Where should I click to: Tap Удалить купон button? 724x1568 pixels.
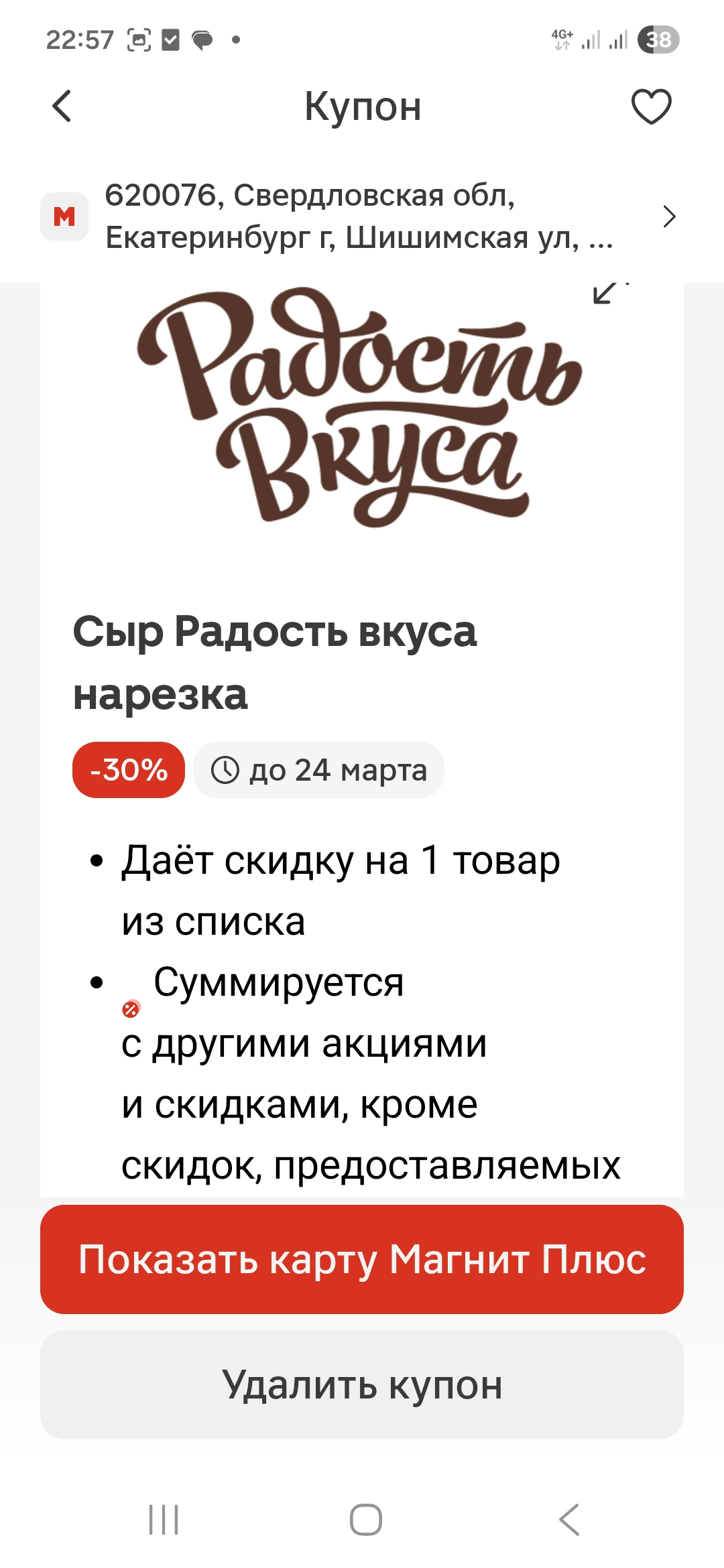tap(362, 1384)
